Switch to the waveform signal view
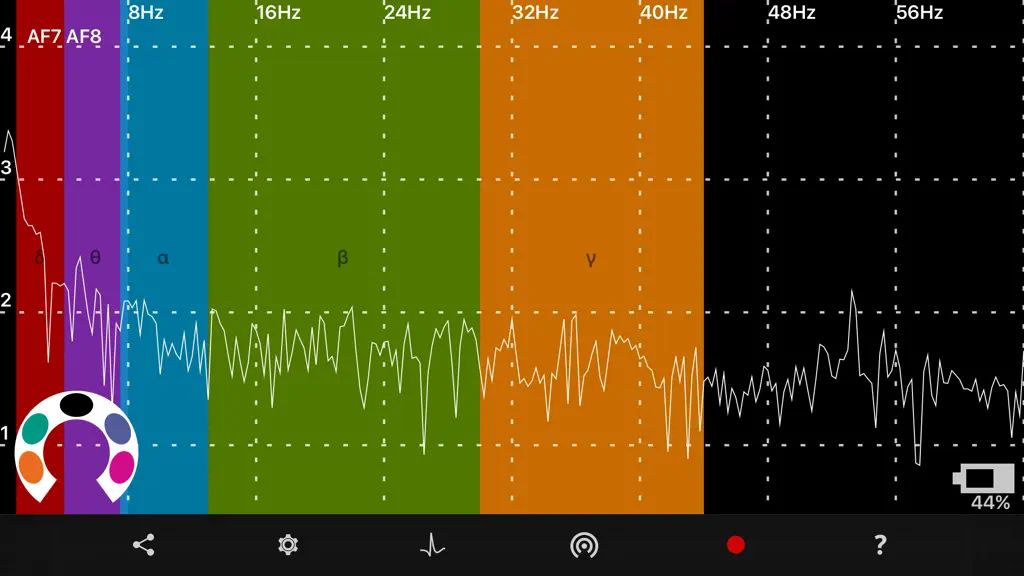This screenshot has width=1024, height=576. click(x=432, y=545)
